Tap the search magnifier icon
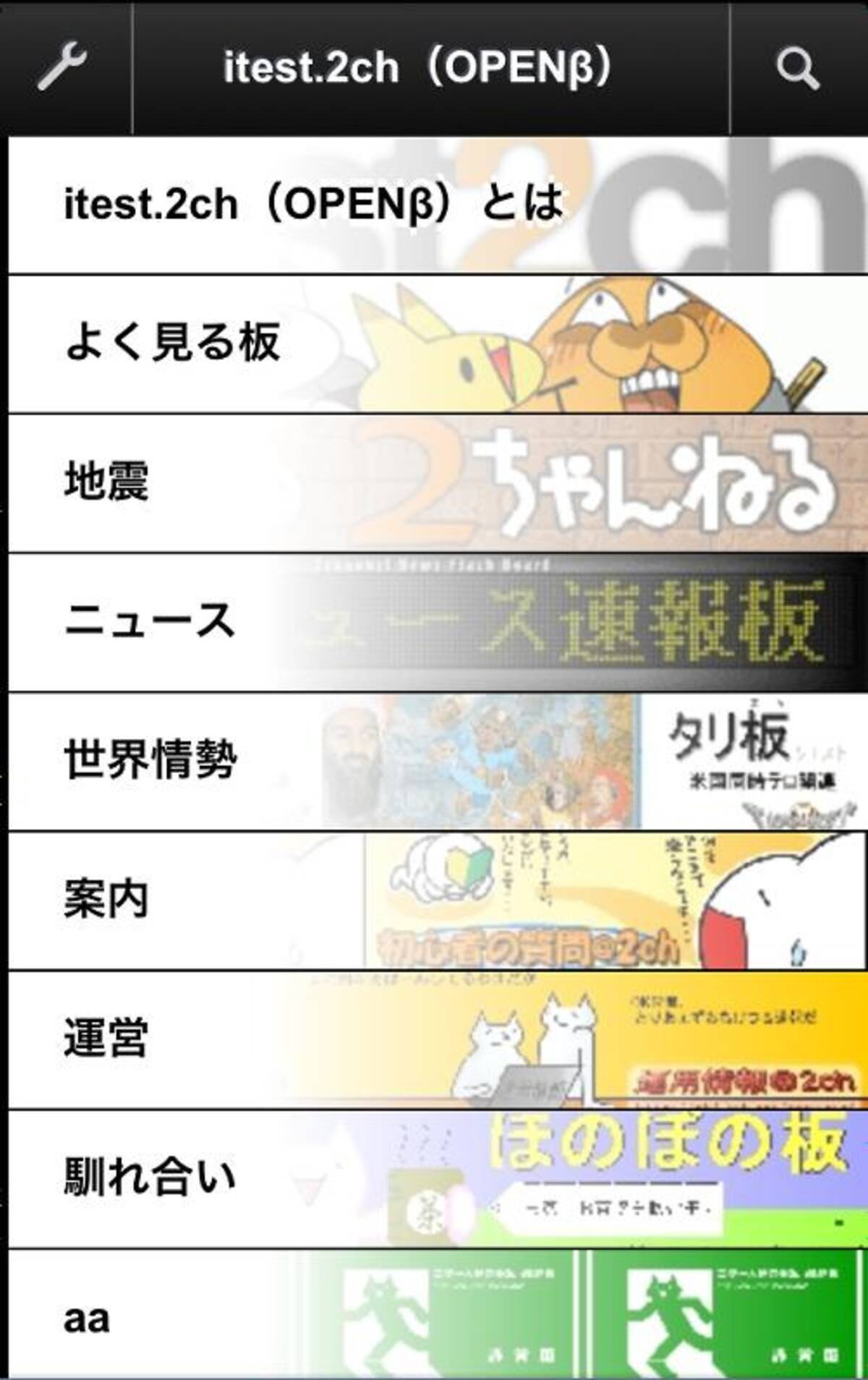Image resolution: width=868 pixels, height=1380 pixels. tap(798, 68)
